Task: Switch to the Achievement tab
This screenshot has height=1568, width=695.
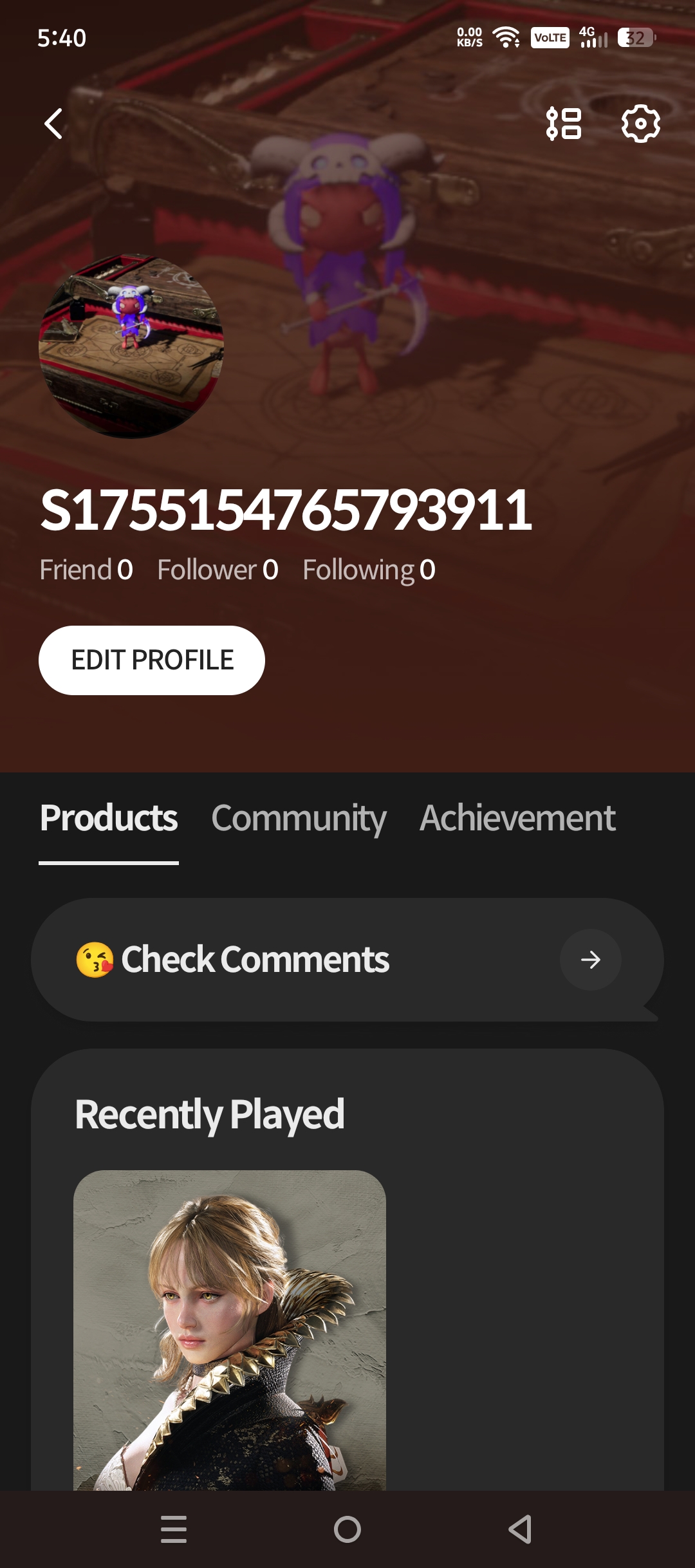Action: (x=517, y=819)
